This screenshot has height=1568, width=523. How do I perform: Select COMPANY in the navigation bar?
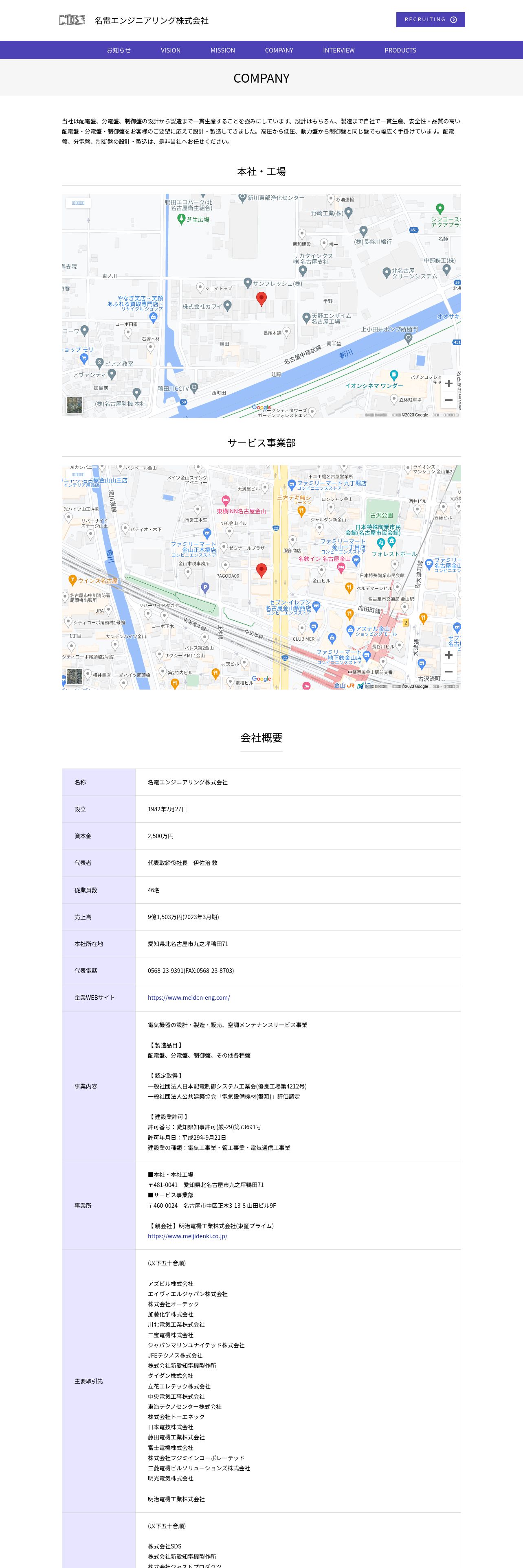pyautogui.click(x=279, y=50)
